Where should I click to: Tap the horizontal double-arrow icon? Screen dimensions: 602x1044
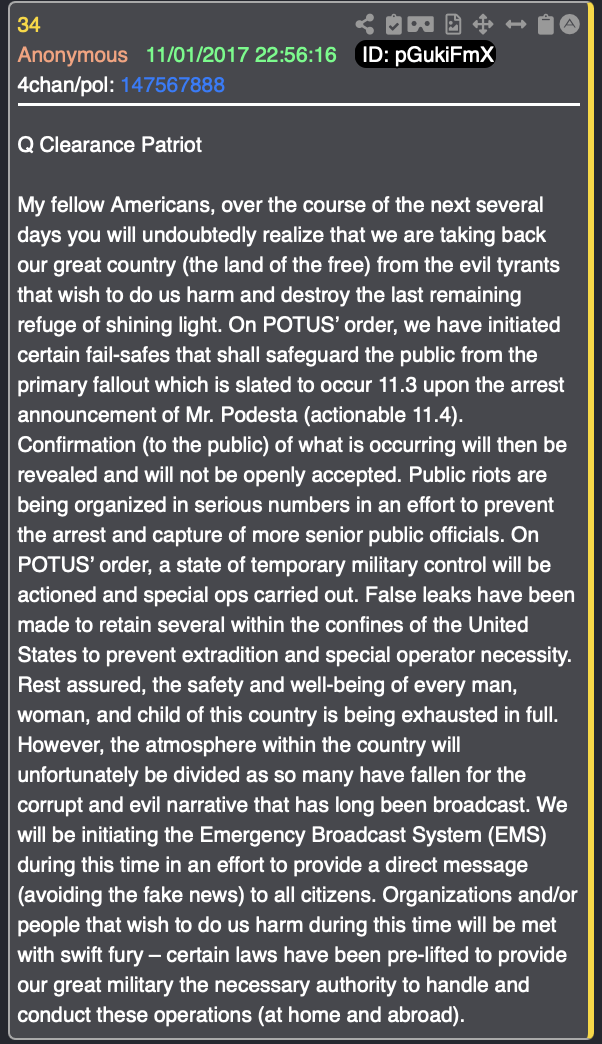tap(516, 25)
